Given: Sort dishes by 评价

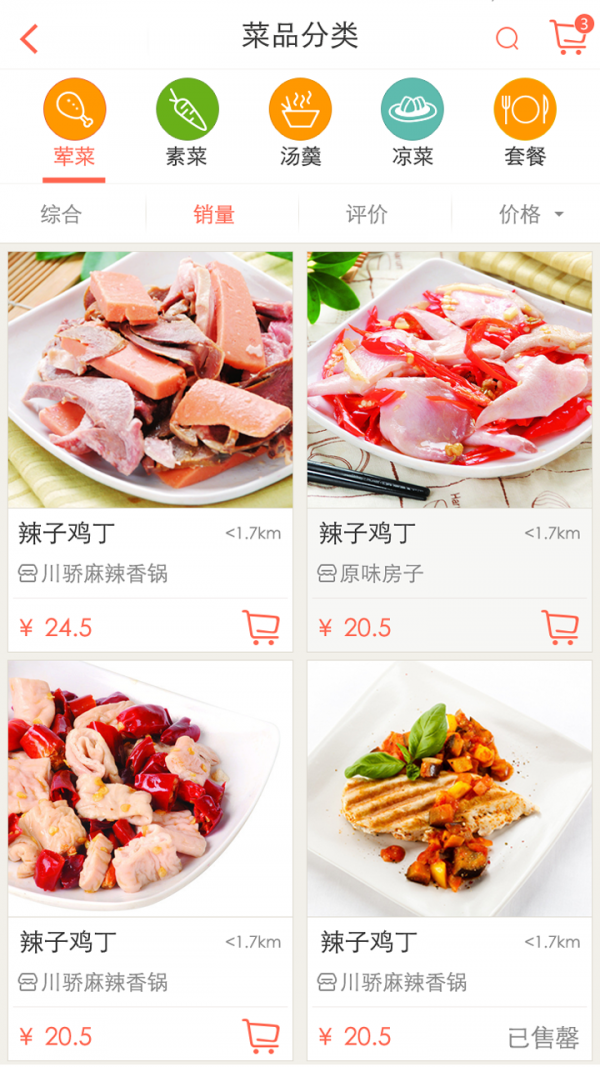Looking at the screenshot, I should [x=366, y=214].
